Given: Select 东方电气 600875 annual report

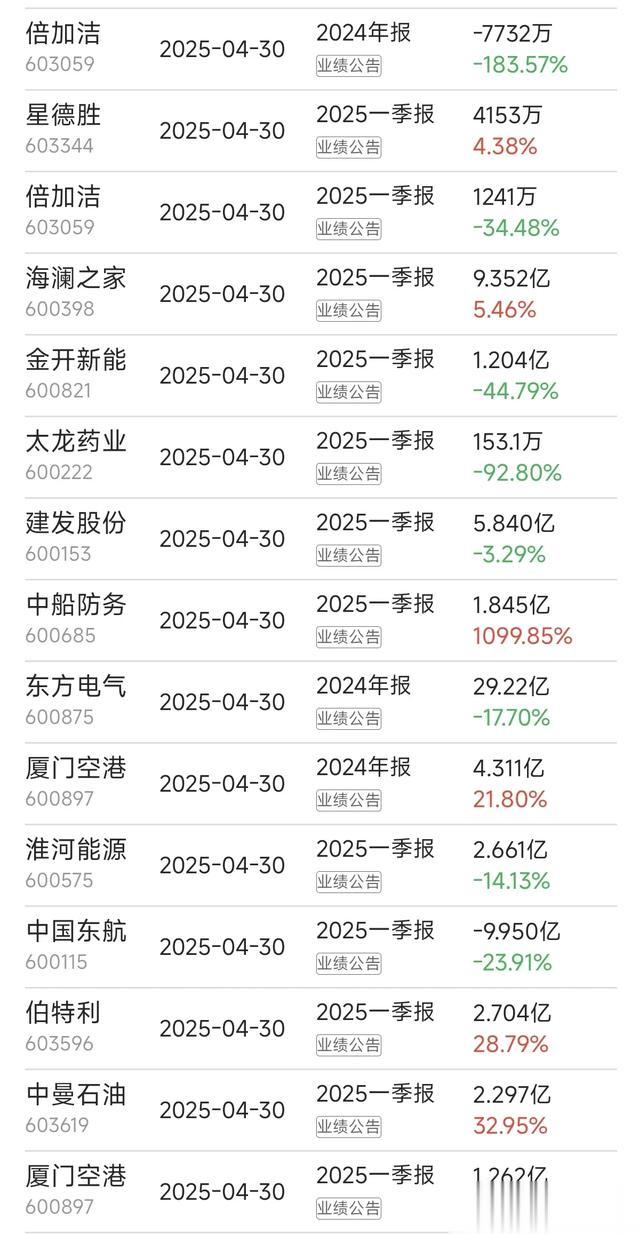Looking at the screenshot, I should 320,703.
